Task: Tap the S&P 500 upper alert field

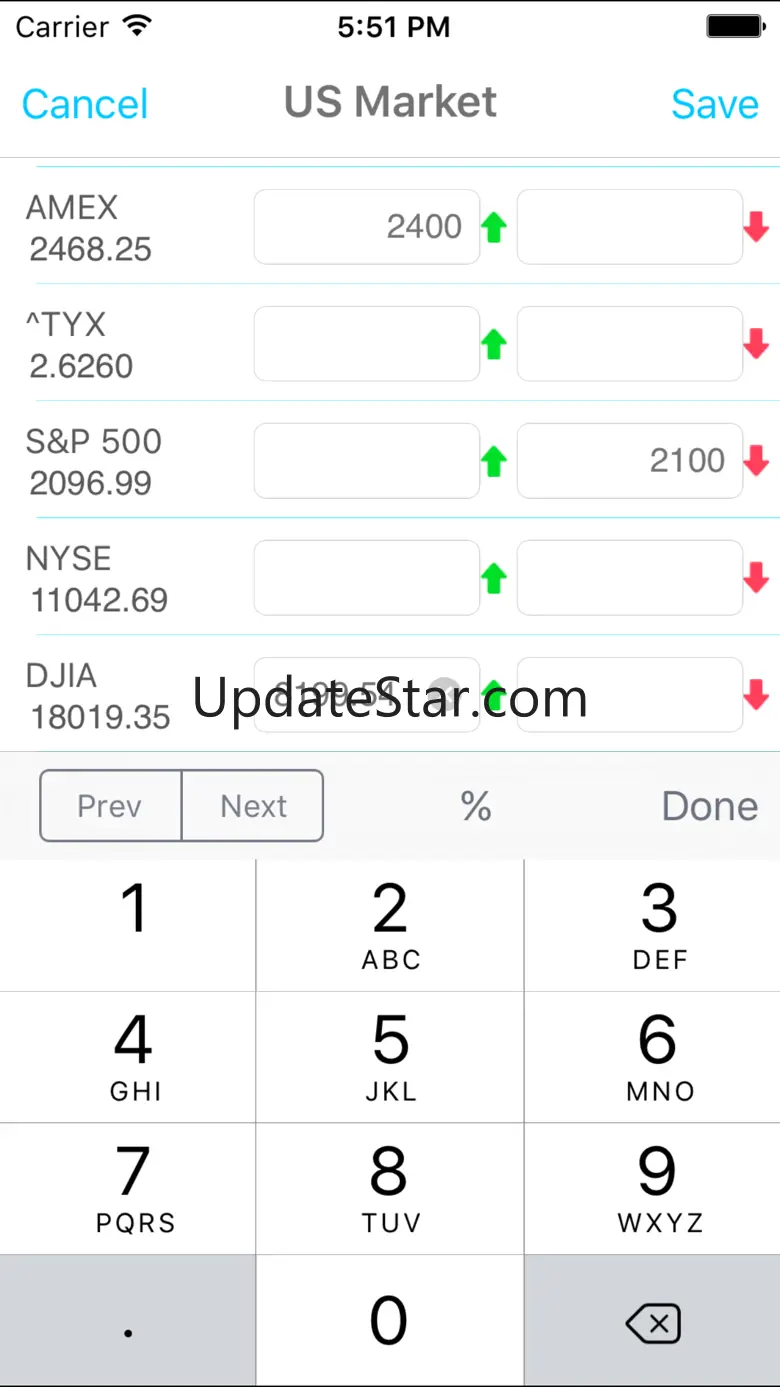Action: click(x=366, y=461)
